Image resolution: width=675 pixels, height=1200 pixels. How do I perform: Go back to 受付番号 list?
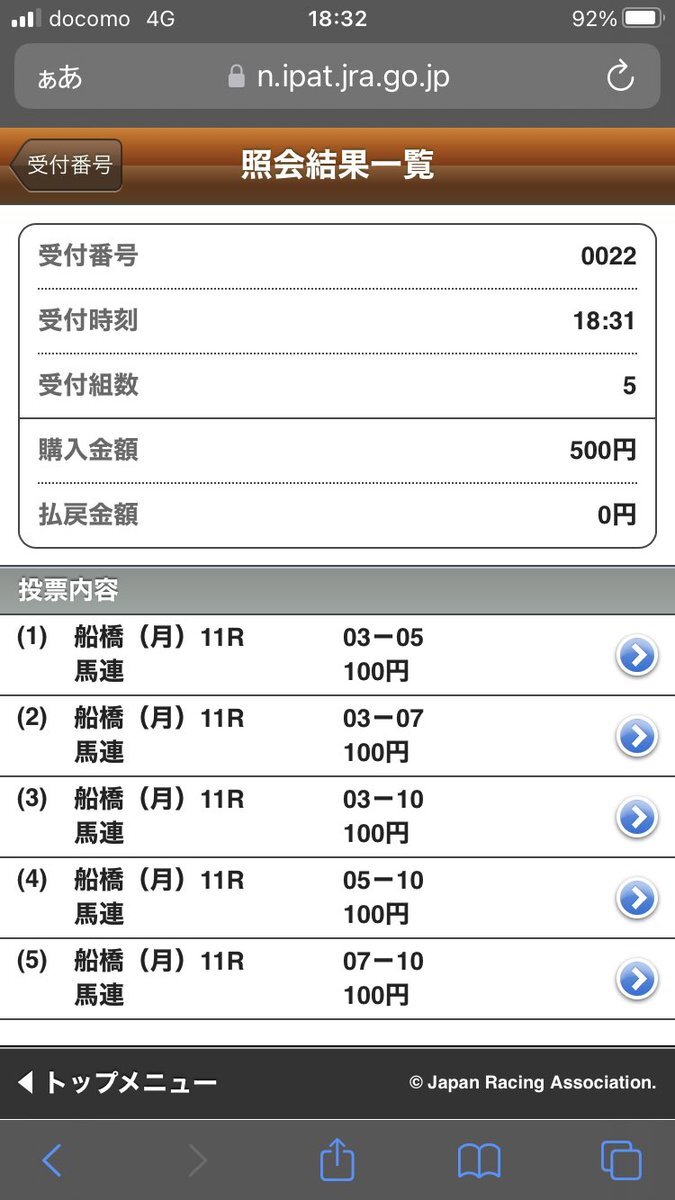(66, 165)
